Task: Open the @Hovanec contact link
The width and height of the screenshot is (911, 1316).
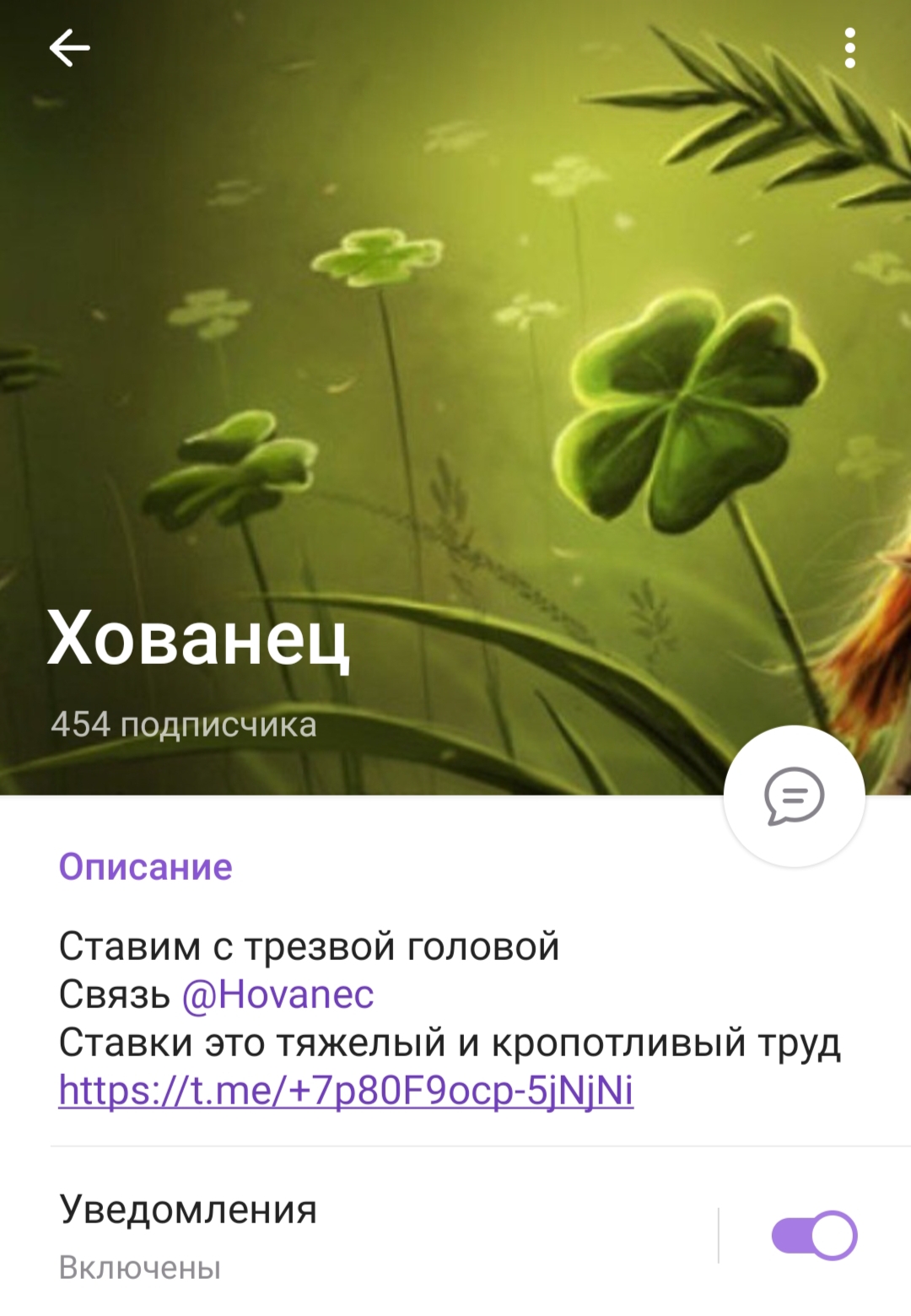Action: (x=278, y=995)
